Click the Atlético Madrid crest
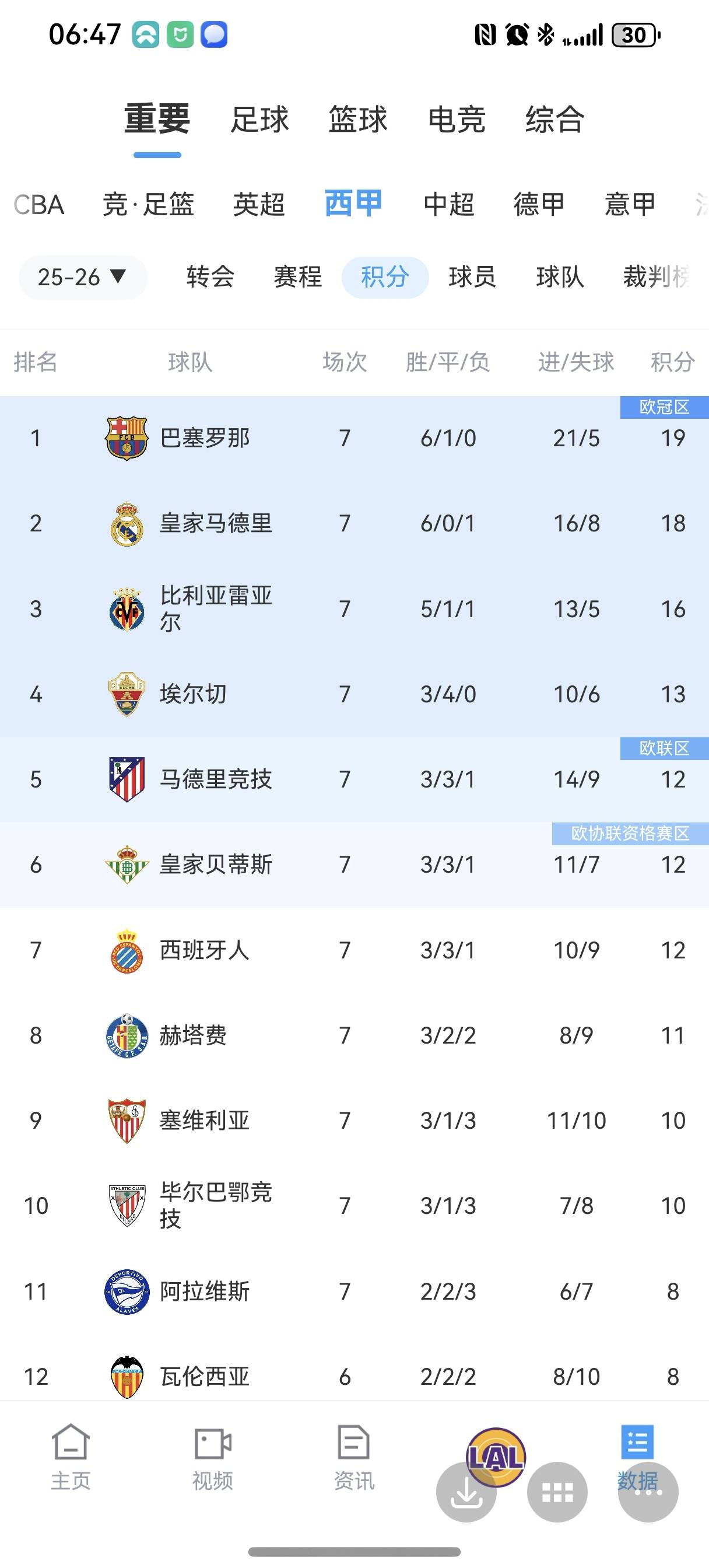Image resolution: width=709 pixels, height=1568 pixels. click(125, 779)
